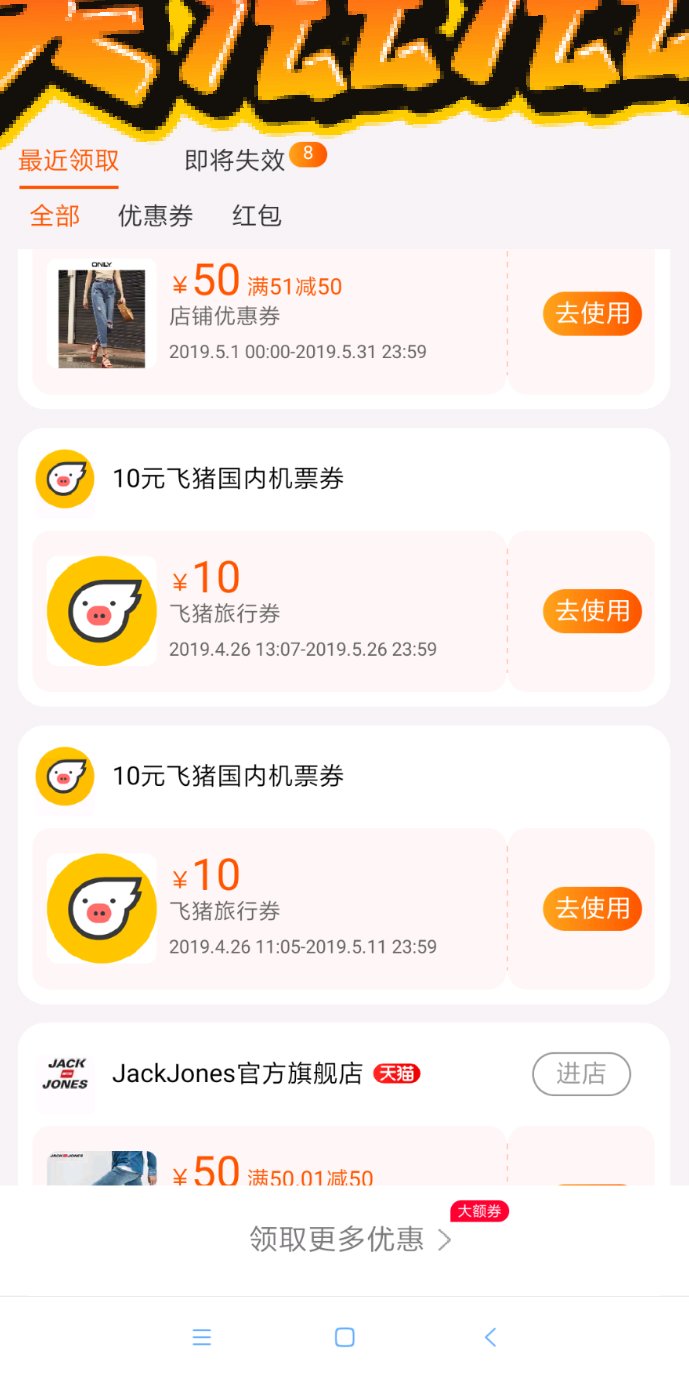Use the 飞猪 coupon valid until 2019.5.26
Screen dimensions: 689x1379
pos(592,611)
